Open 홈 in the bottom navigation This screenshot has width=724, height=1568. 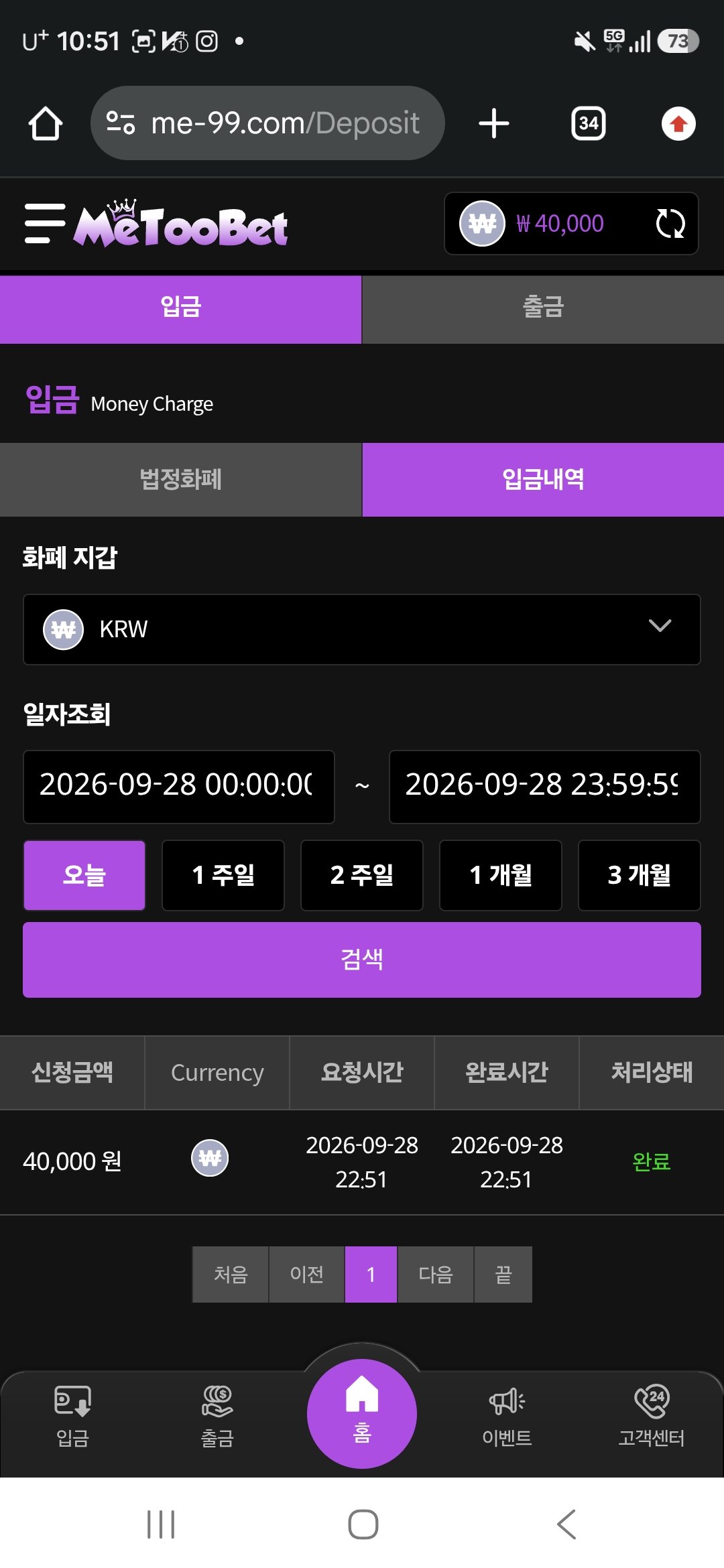362,1414
